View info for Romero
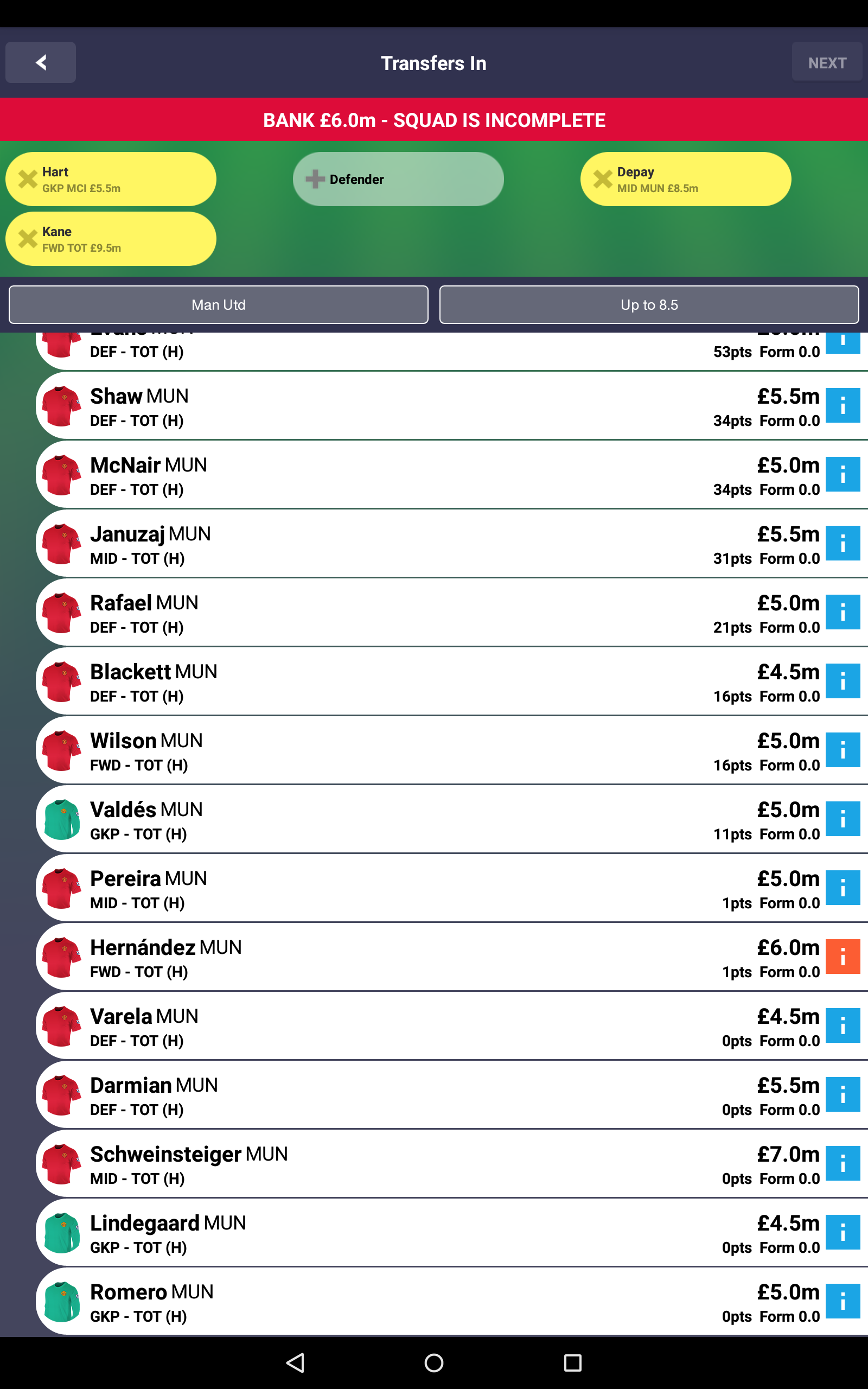This screenshot has width=868, height=1389. tap(843, 1302)
